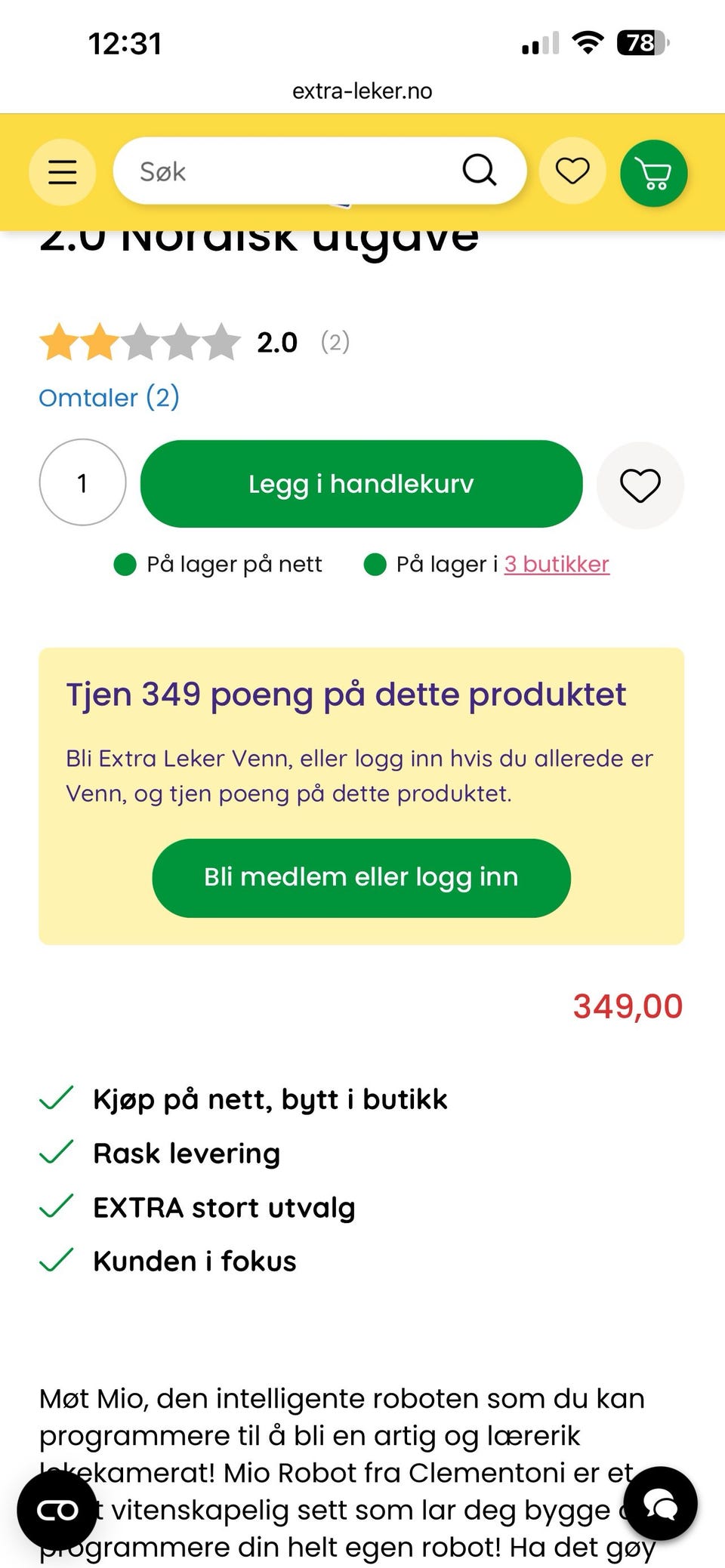Open Omtaler (2) reviews link
725x1568 pixels.
coord(110,397)
